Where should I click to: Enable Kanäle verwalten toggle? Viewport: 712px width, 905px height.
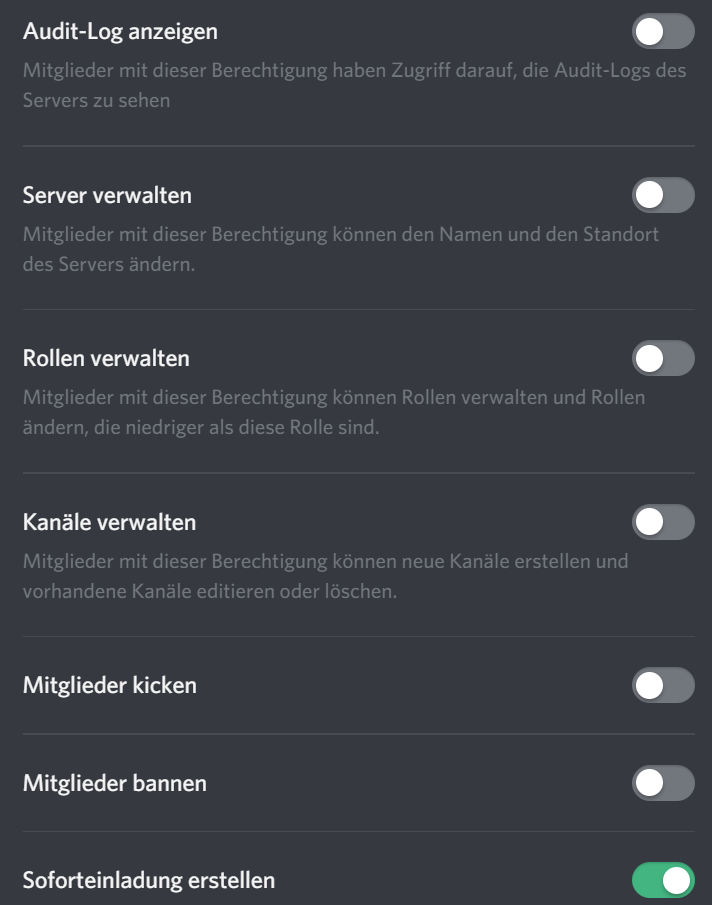(663, 521)
